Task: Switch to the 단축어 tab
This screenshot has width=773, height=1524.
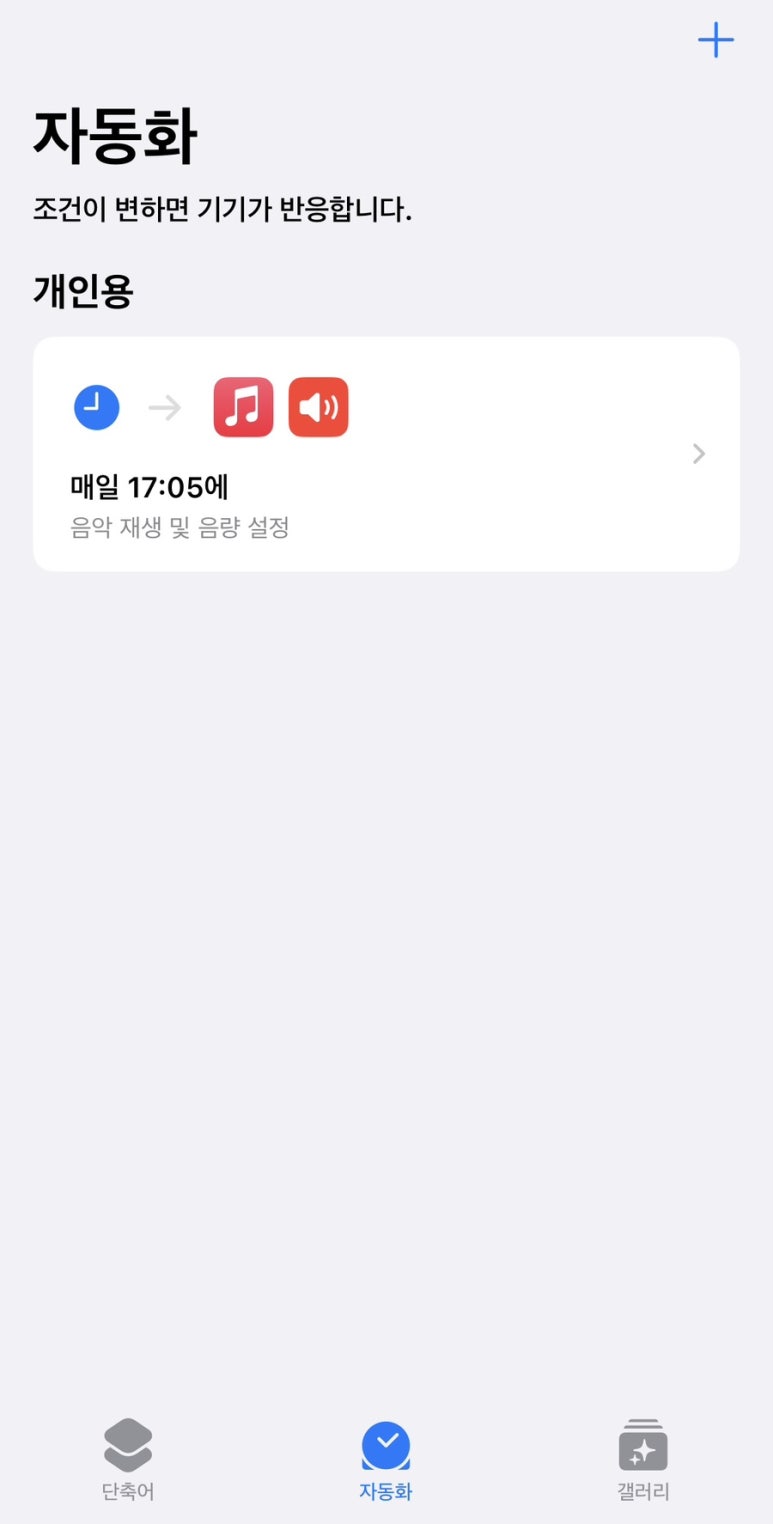Action: click(x=128, y=1460)
